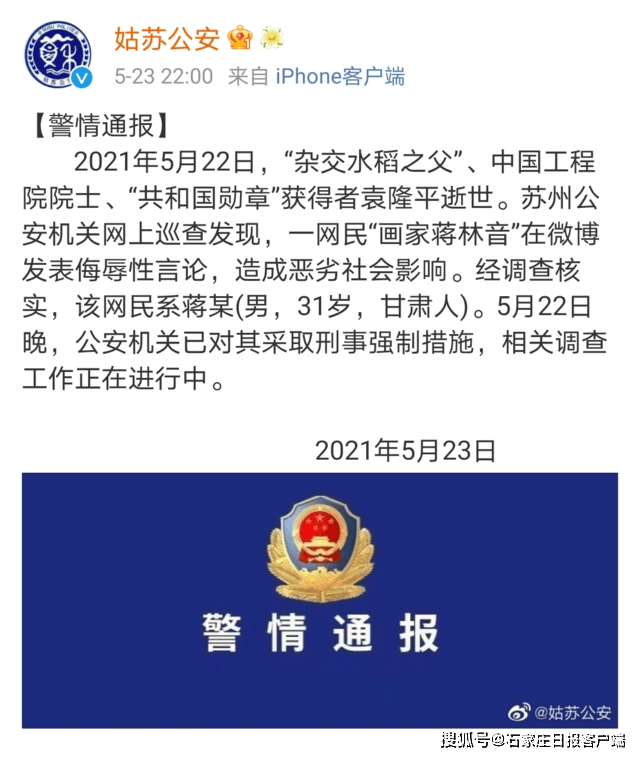
Task: Open the iPhone客户端 source link
Action: [x=340, y=77]
